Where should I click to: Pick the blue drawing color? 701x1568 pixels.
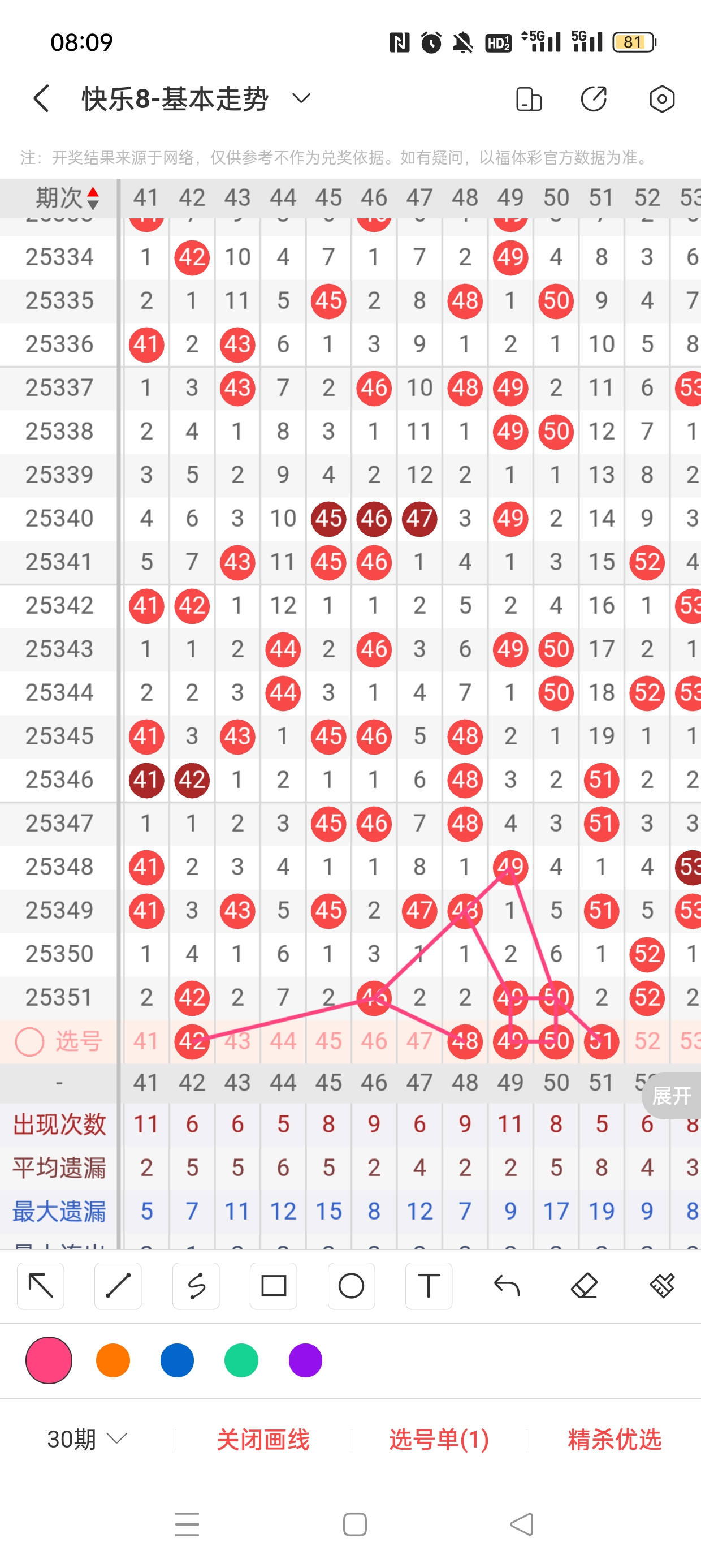[x=177, y=1360]
